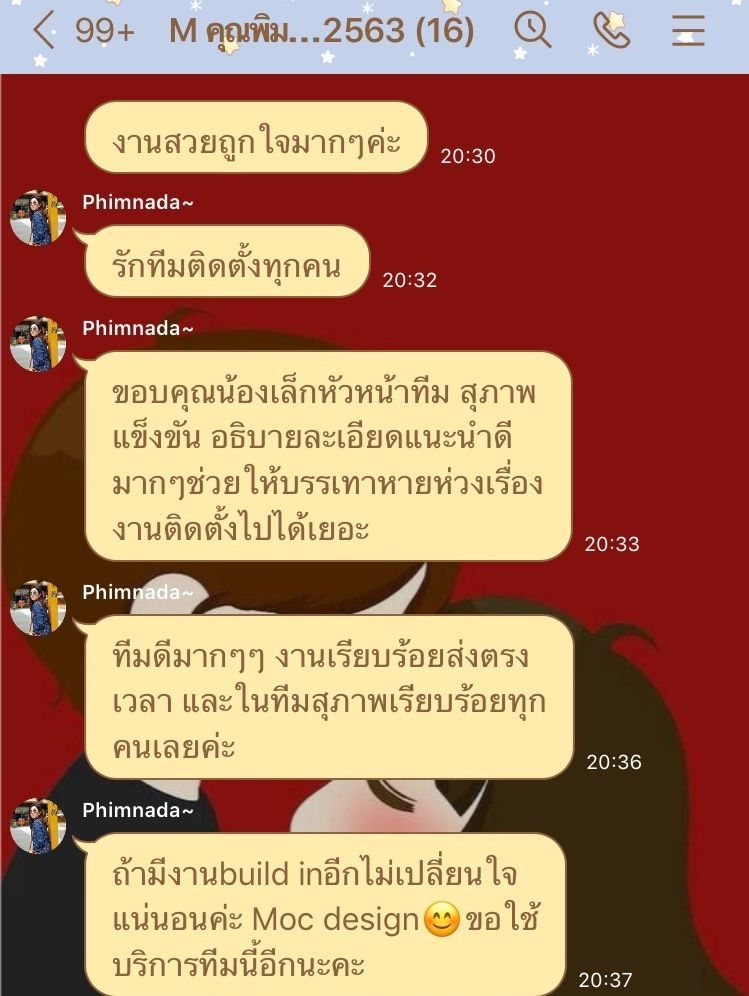Search within this chat
This screenshot has height=996, width=749.
532,31
